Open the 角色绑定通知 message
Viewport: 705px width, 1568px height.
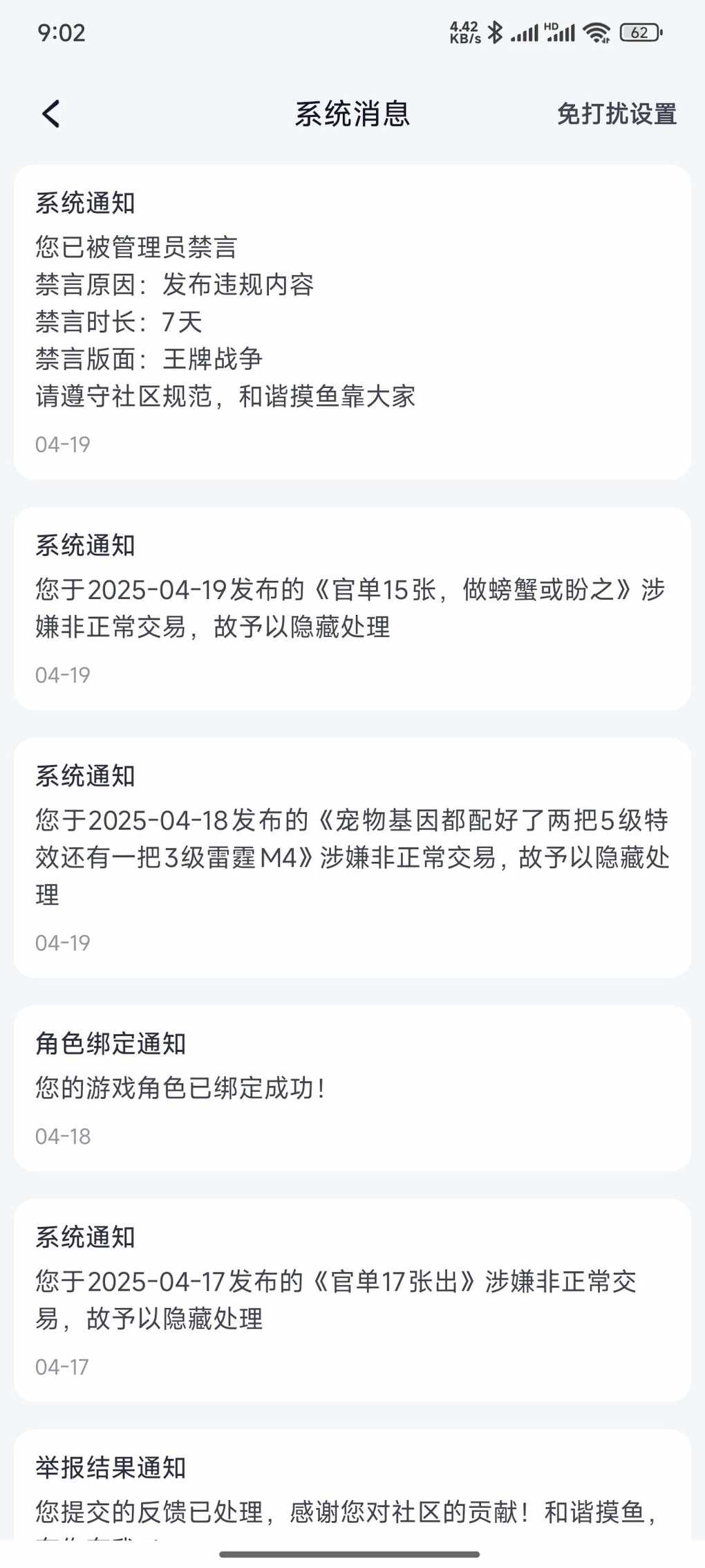[x=352, y=1089]
